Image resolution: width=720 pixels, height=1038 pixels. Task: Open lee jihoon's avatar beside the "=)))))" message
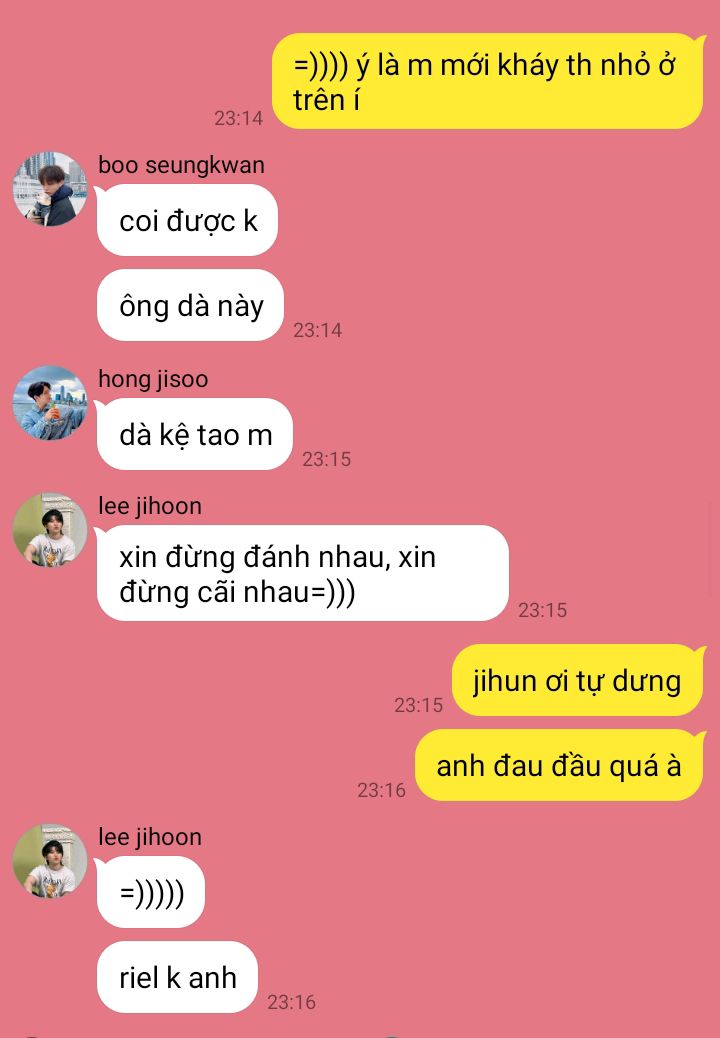(50, 861)
